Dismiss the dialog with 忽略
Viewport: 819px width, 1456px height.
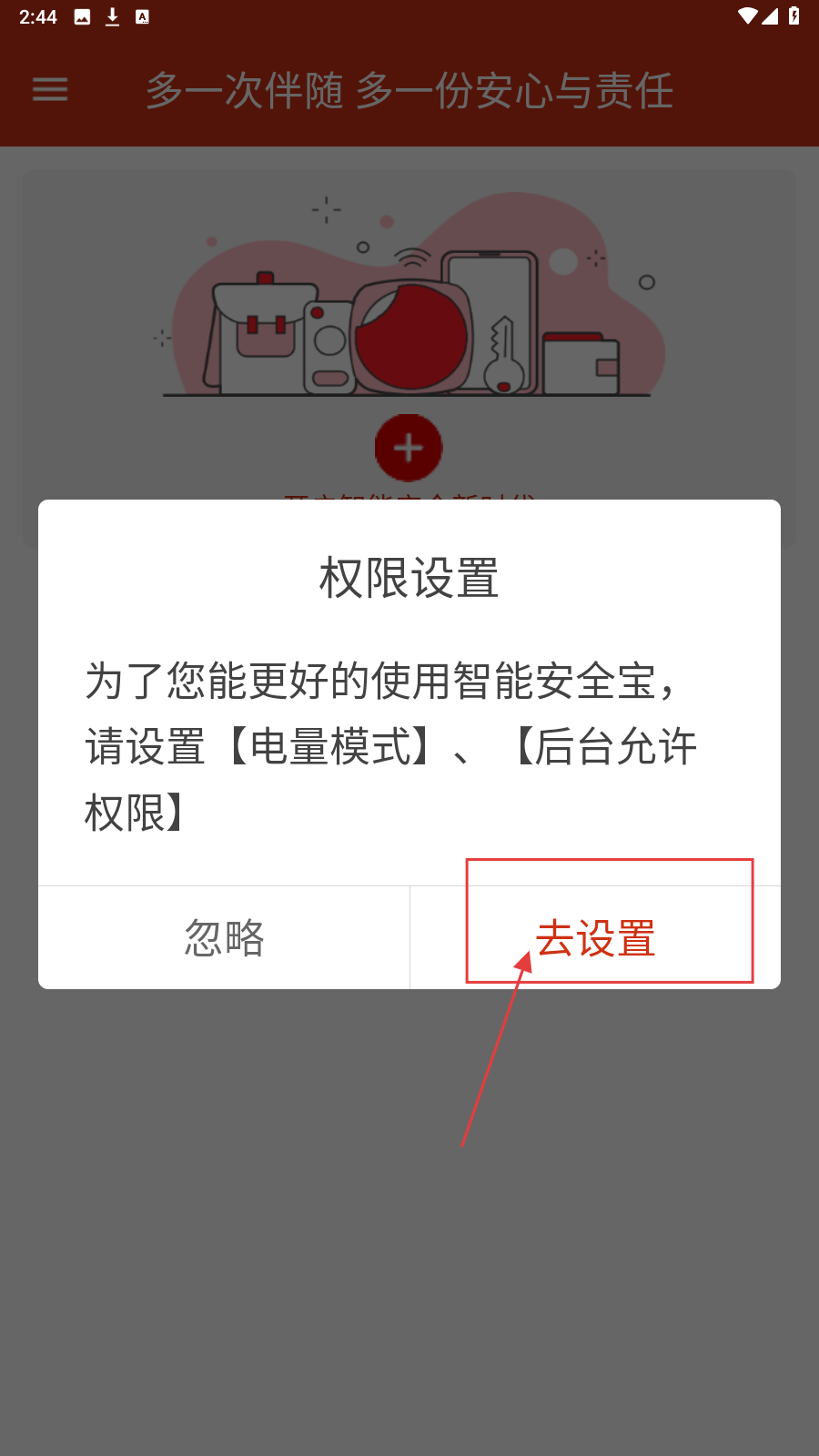tap(224, 938)
